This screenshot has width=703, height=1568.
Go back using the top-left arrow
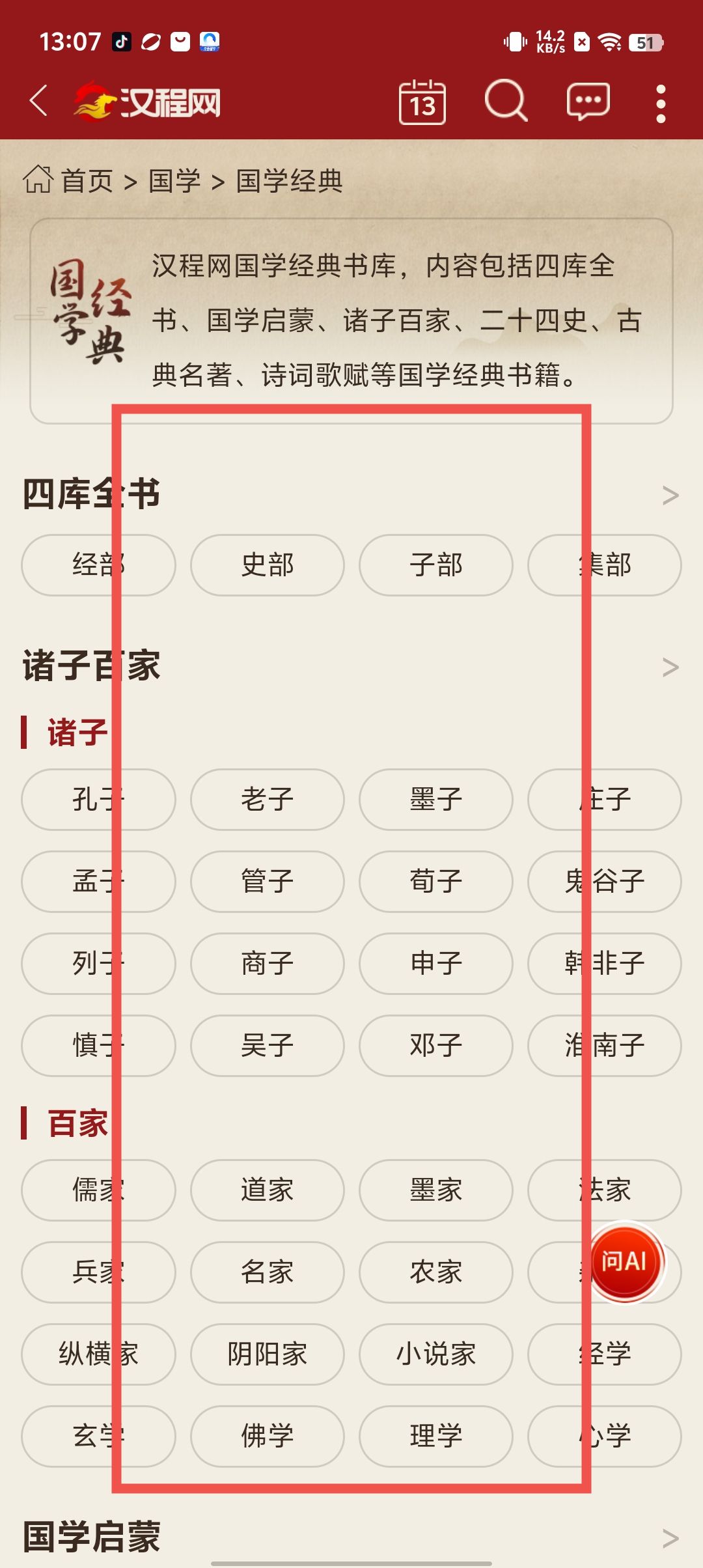[x=39, y=102]
